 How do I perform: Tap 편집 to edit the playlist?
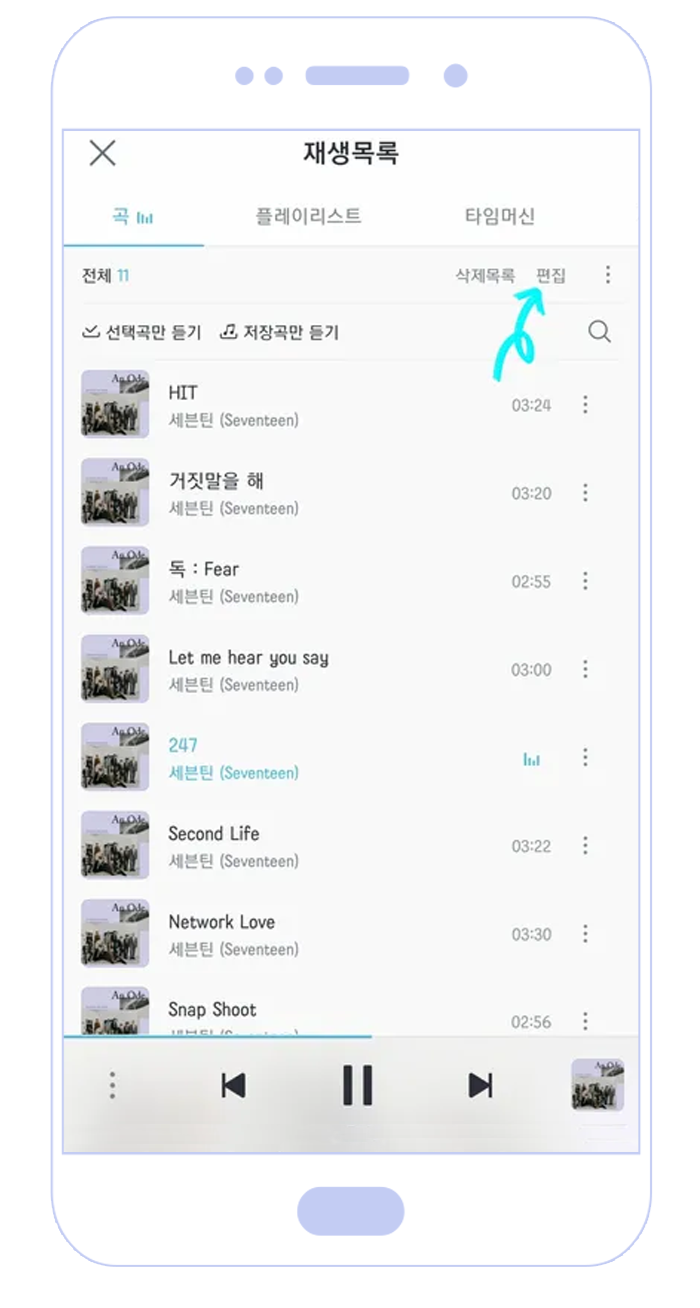(x=551, y=276)
